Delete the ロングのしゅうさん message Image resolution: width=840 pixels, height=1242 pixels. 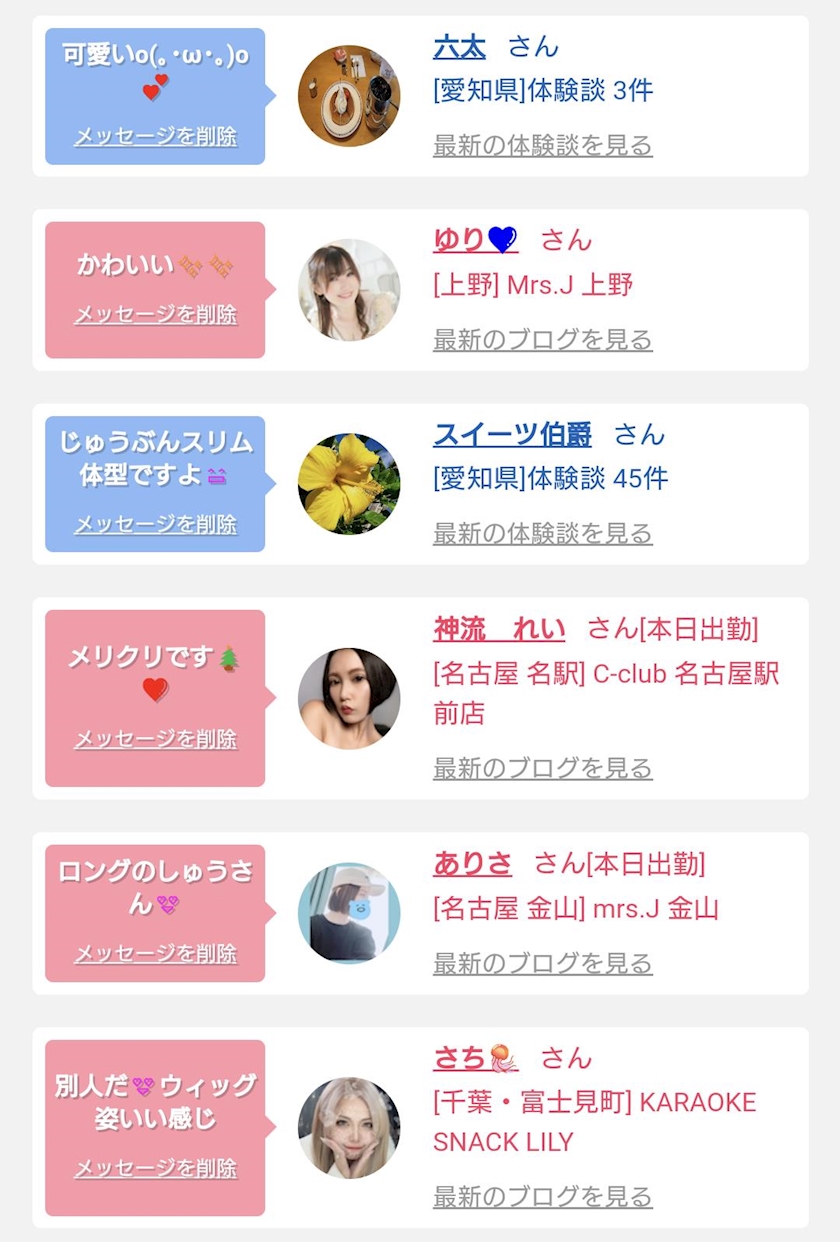click(155, 954)
